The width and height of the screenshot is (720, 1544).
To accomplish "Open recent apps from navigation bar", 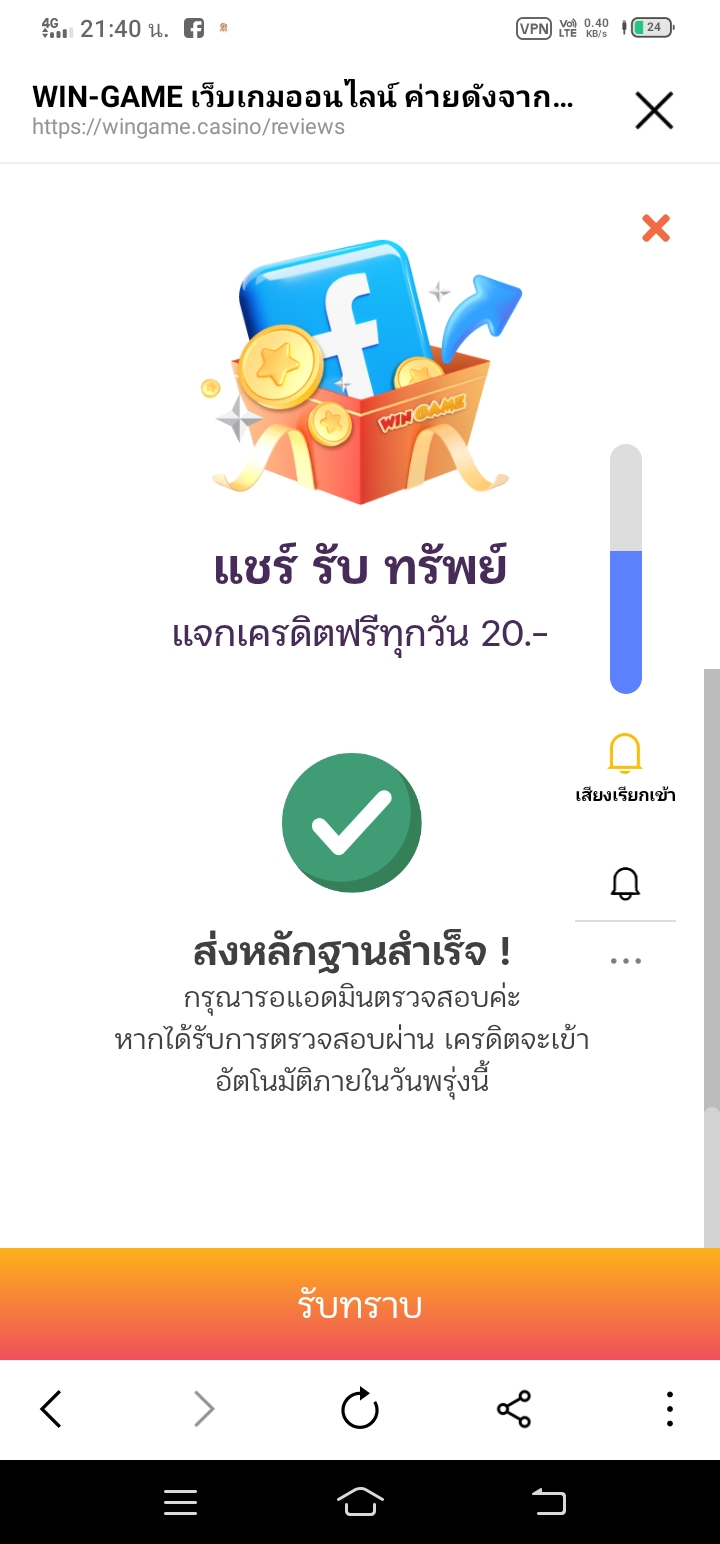I will (180, 1502).
